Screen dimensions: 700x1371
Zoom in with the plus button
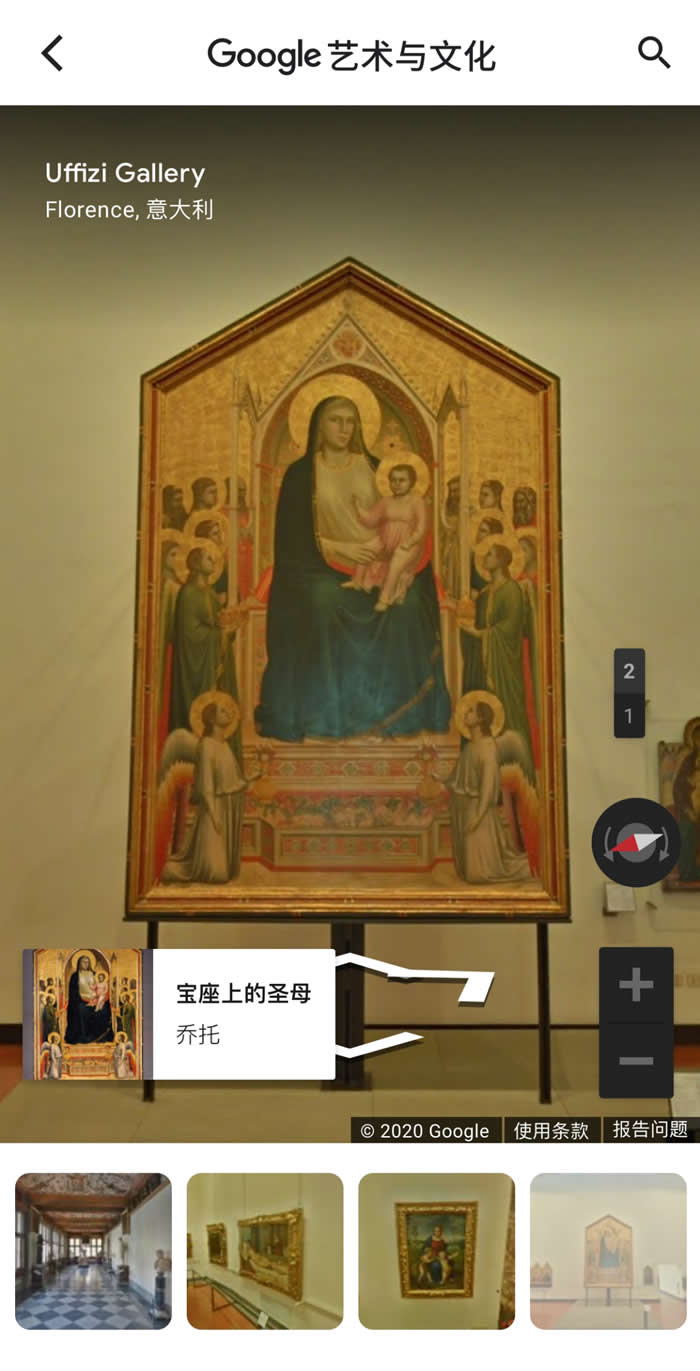pyautogui.click(x=636, y=985)
